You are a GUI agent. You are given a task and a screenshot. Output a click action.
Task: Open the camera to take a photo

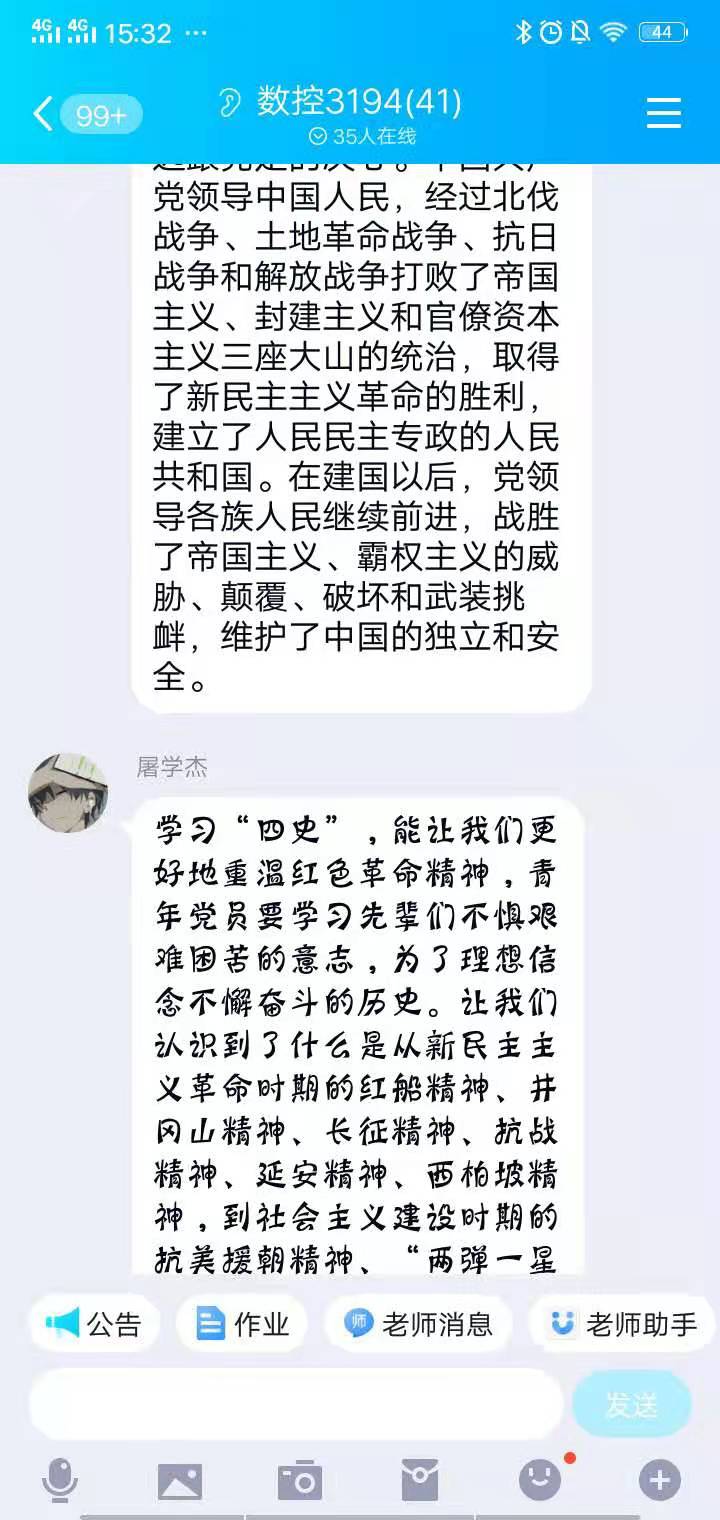point(299,1480)
